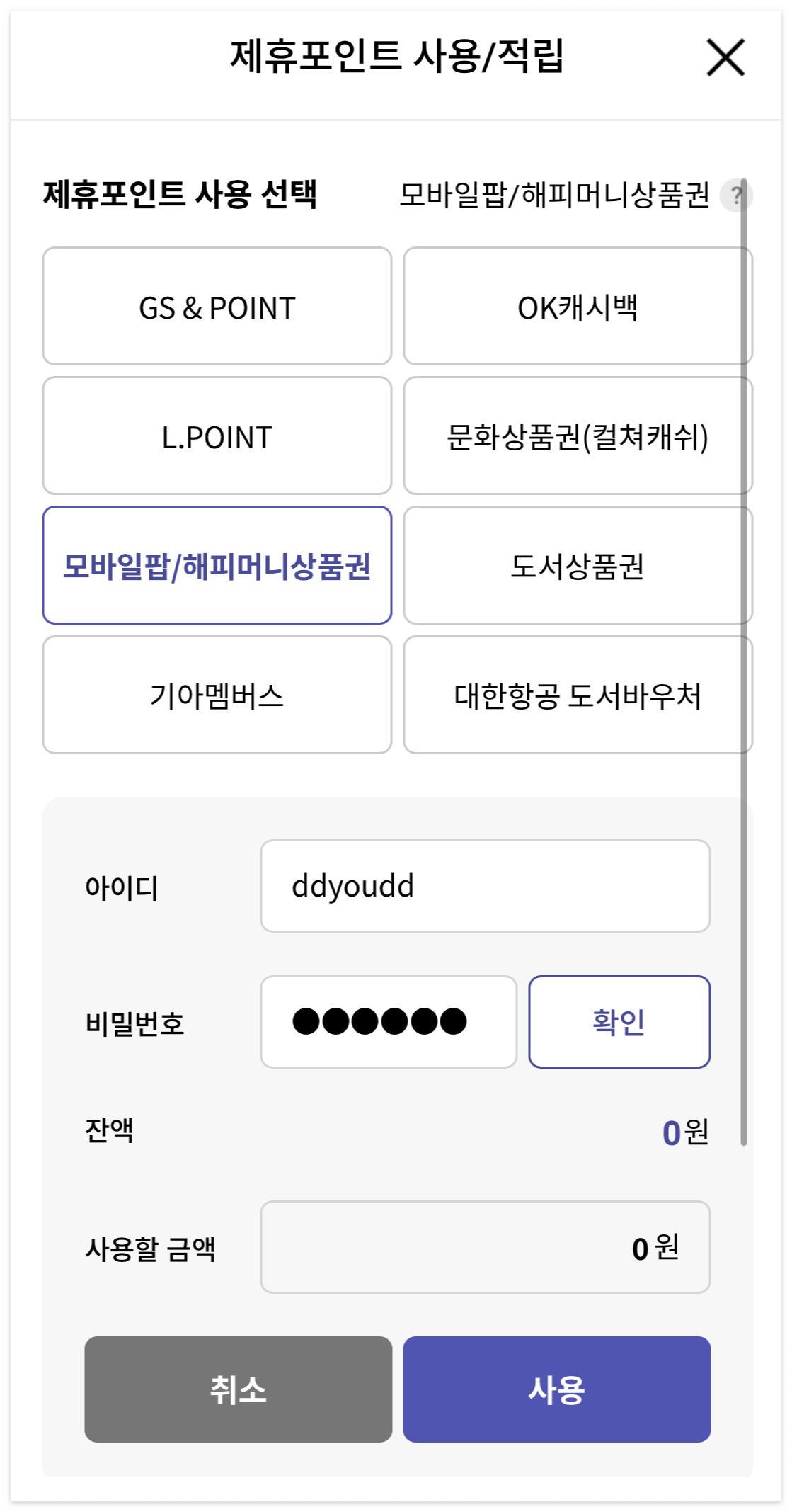792x1512 pixels.
Task: Select 기아멤버스 option
Action: [217, 695]
